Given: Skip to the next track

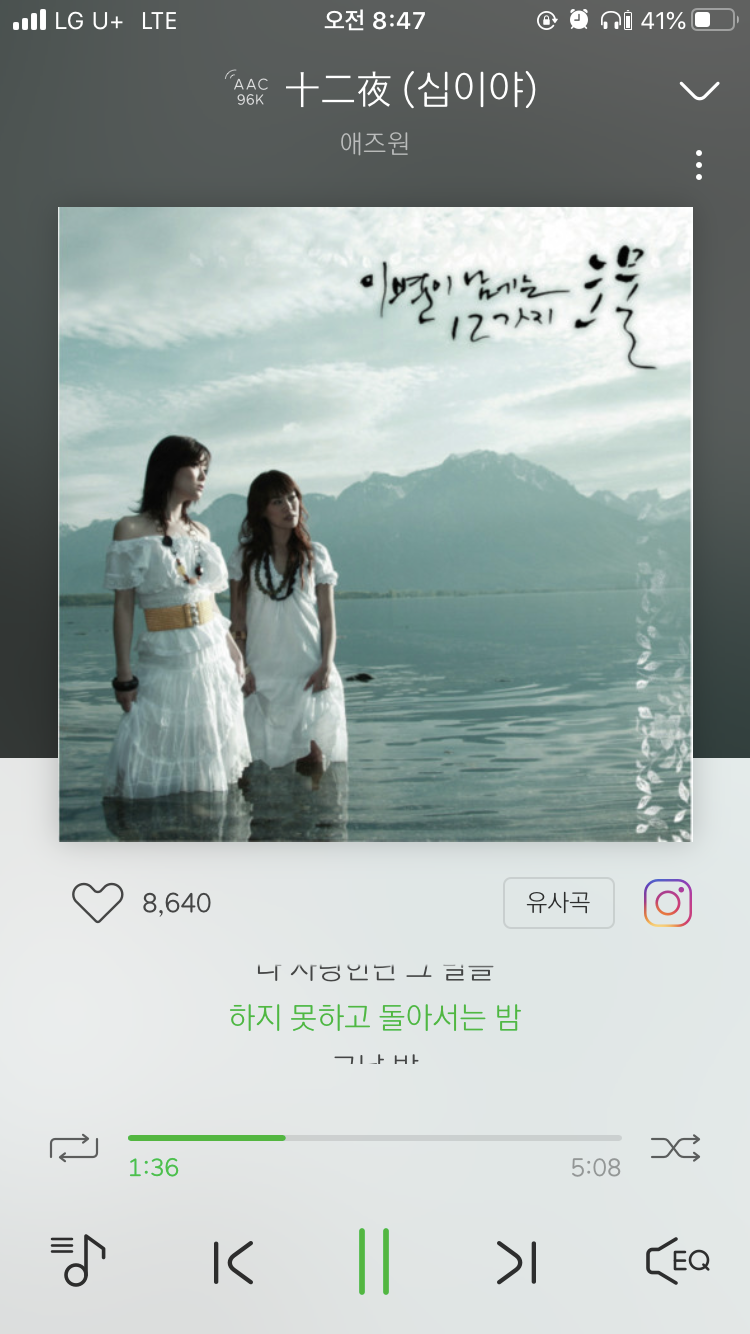Looking at the screenshot, I should click(x=517, y=1262).
